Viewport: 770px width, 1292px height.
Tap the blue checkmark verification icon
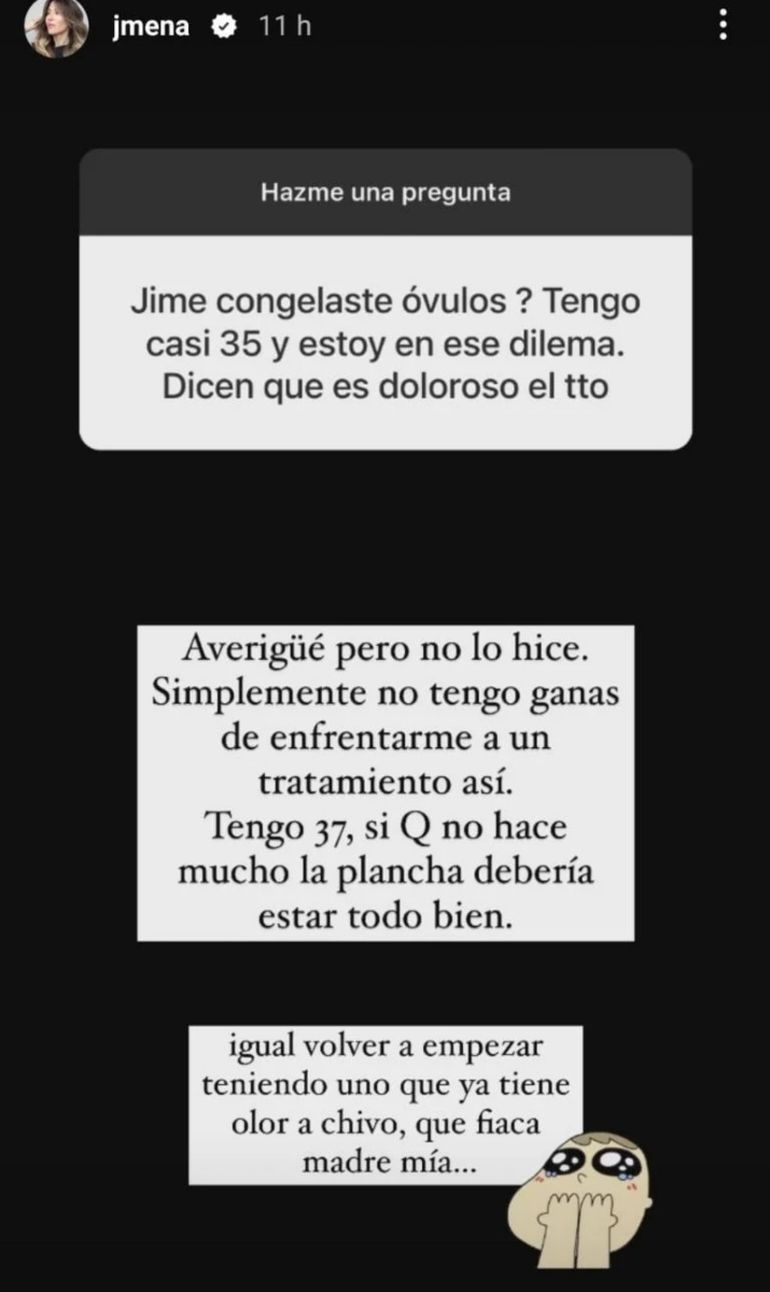pyautogui.click(x=219, y=27)
